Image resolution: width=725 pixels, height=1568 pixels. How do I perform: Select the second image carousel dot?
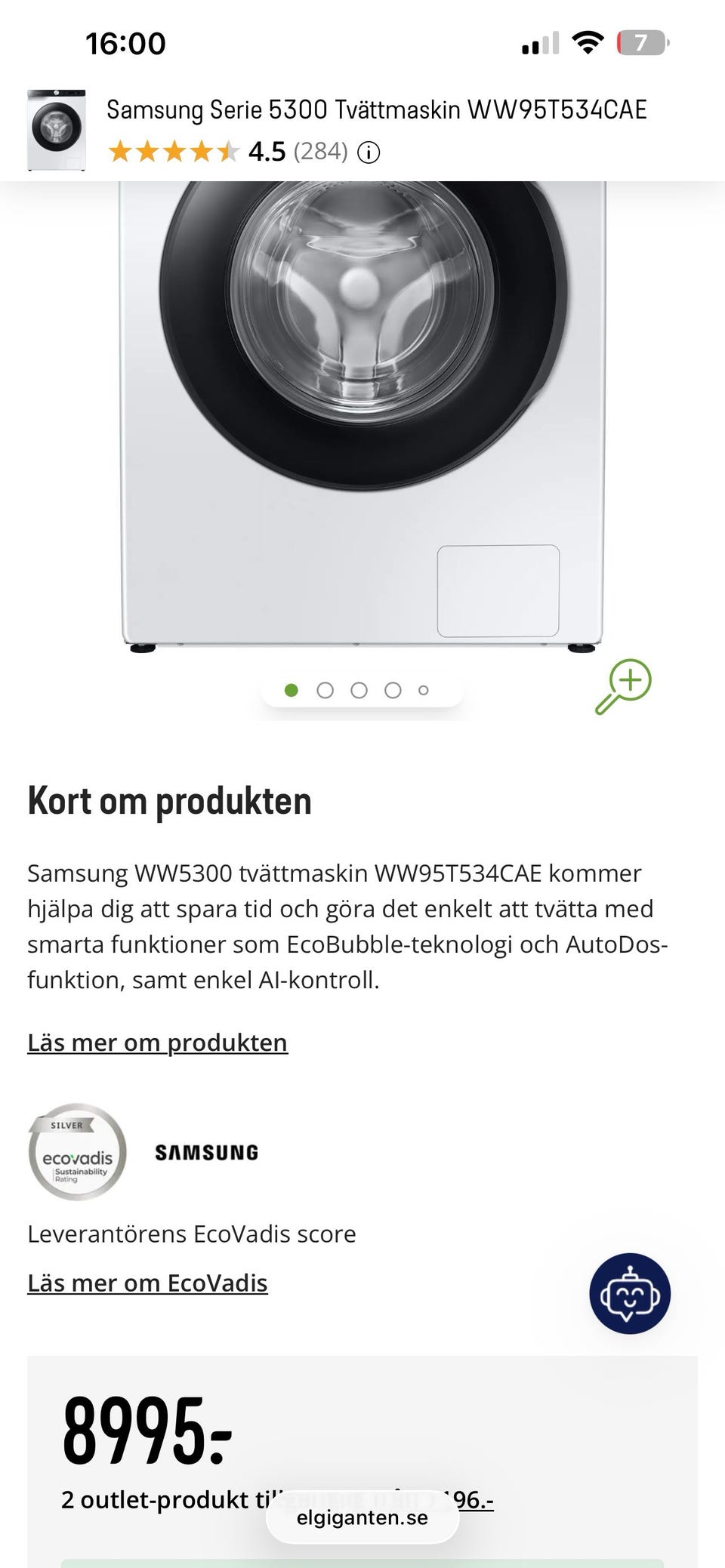pos(325,689)
